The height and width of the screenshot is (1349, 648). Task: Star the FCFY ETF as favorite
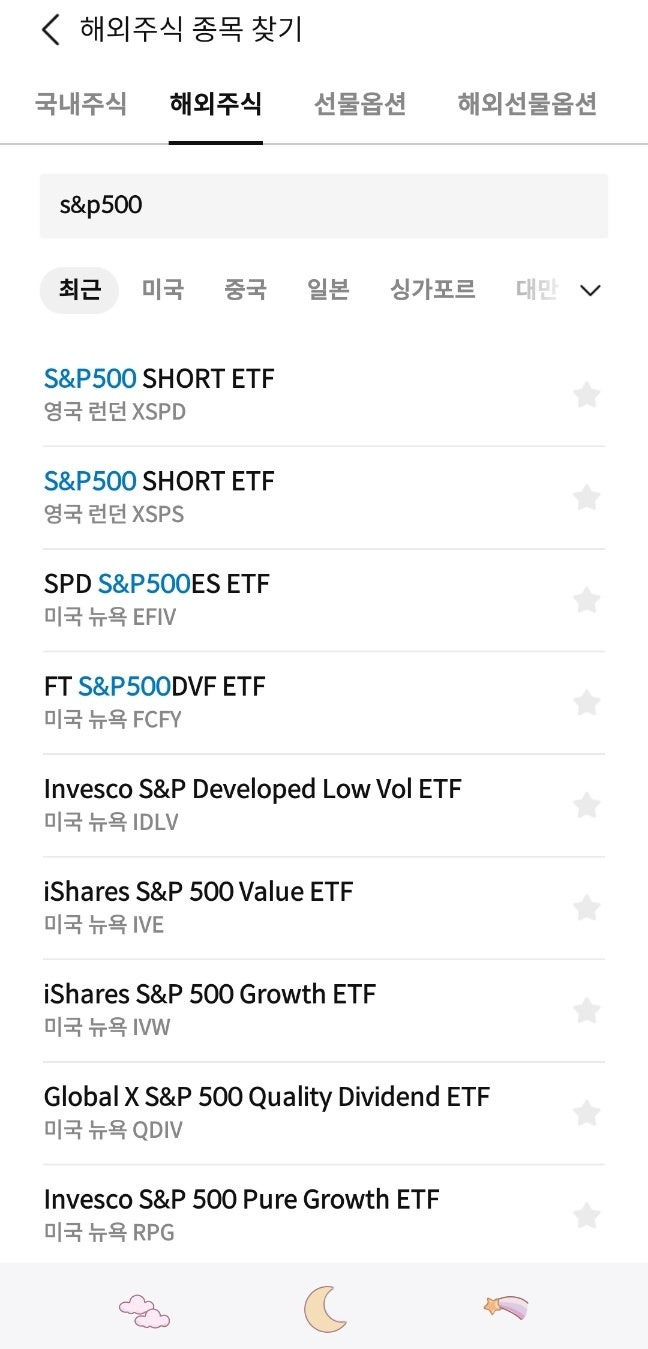click(x=587, y=703)
